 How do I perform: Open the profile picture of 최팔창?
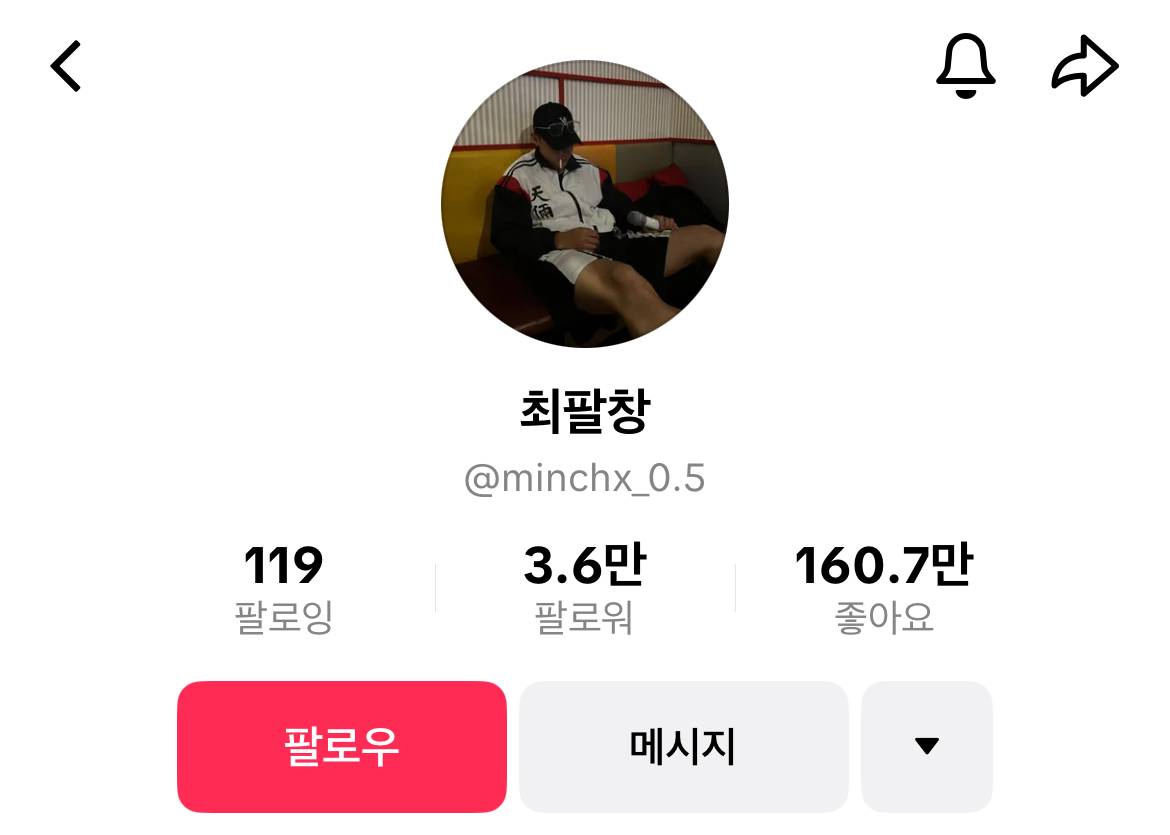coord(585,204)
